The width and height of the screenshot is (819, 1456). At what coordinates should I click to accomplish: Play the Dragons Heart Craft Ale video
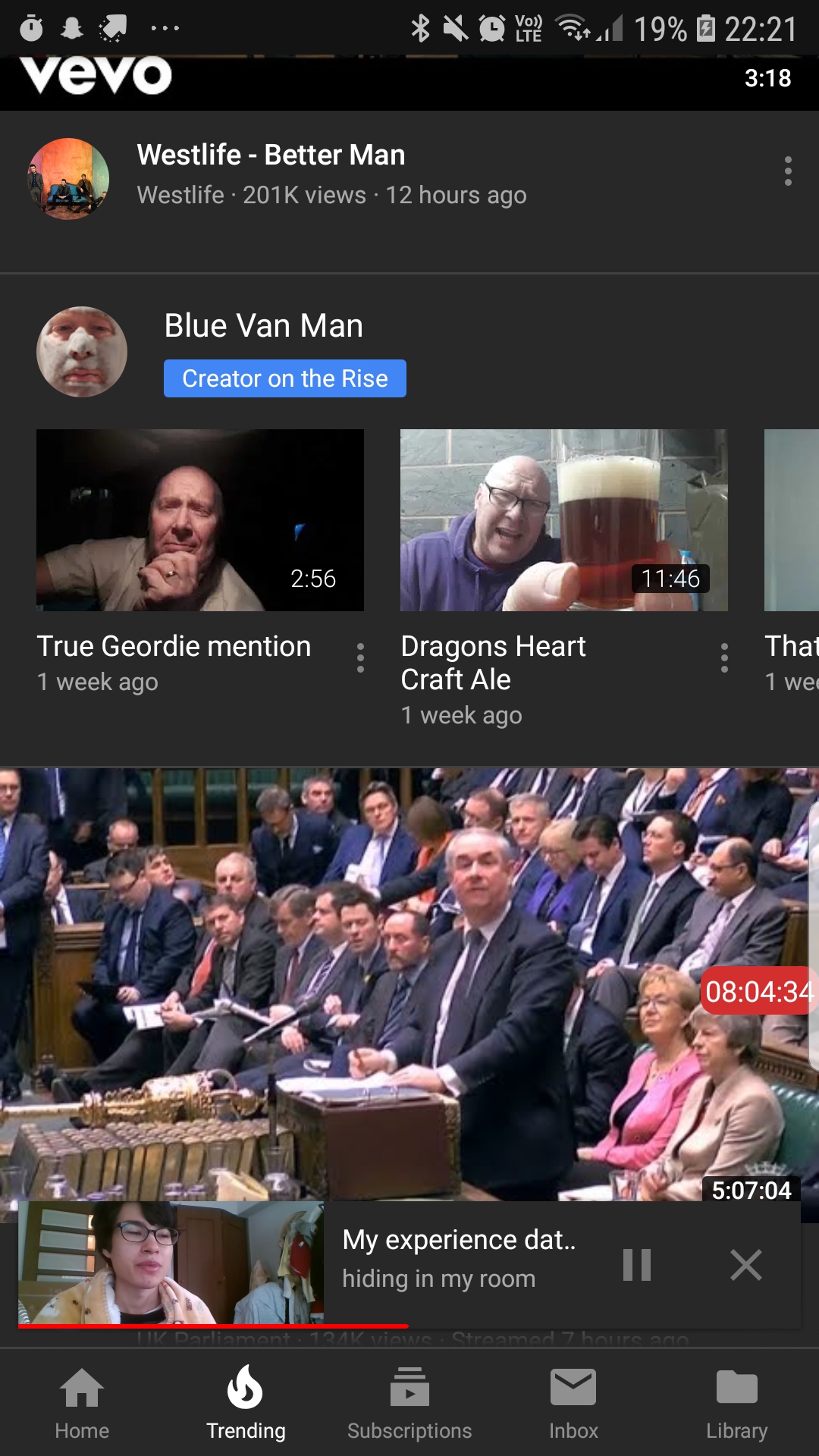[x=563, y=520]
